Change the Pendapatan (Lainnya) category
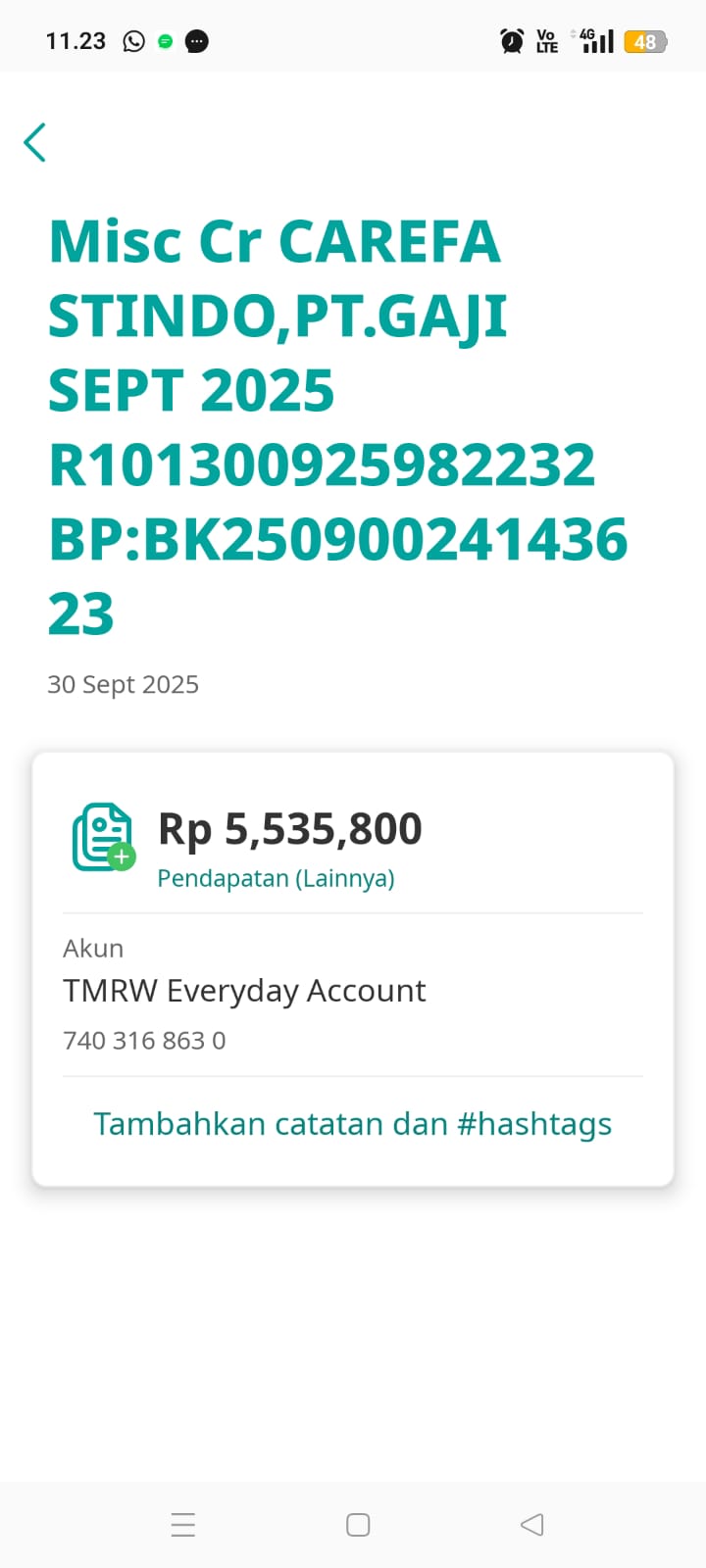The height and width of the screenshot is (1568, 706). pos(276,878)
